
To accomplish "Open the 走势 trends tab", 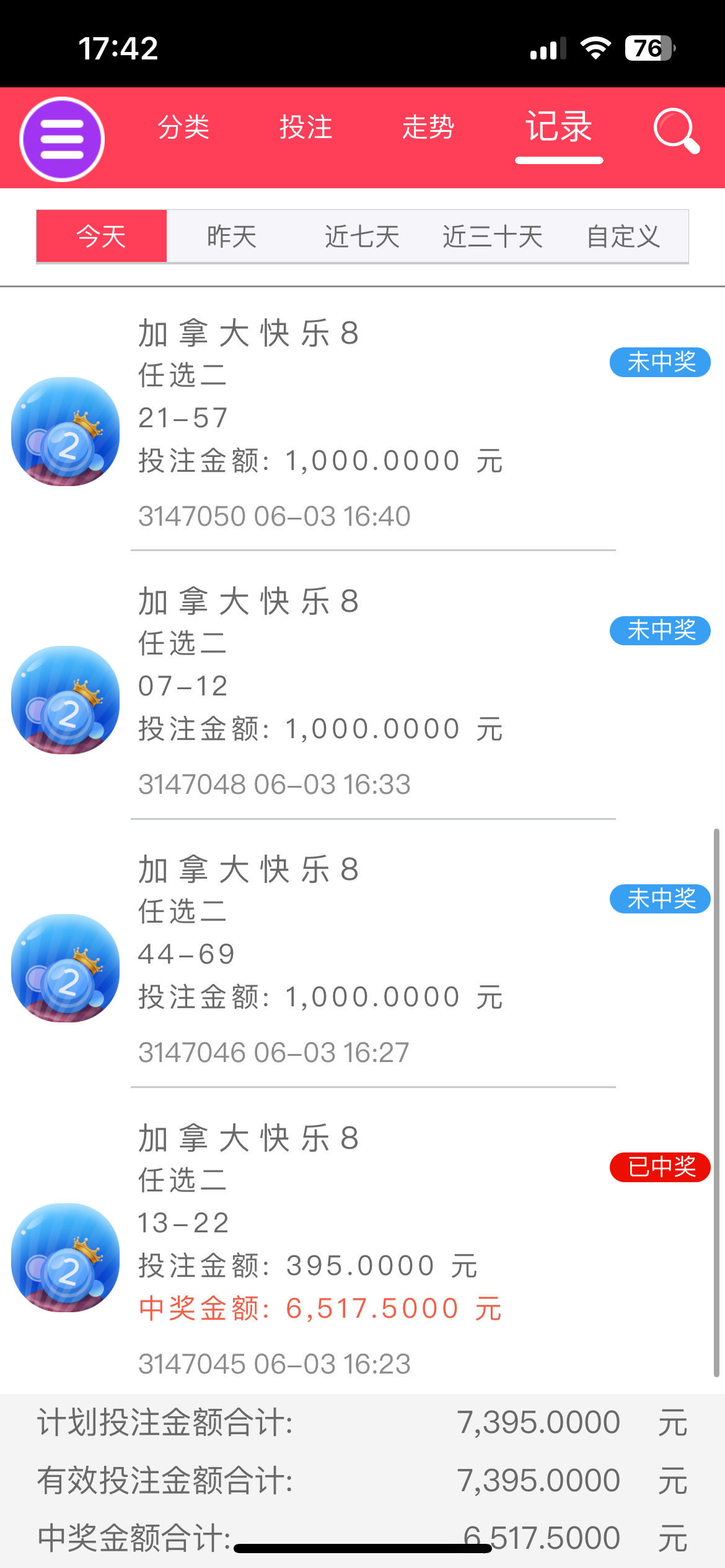I will pyautogui.click(x=429, y=128).
